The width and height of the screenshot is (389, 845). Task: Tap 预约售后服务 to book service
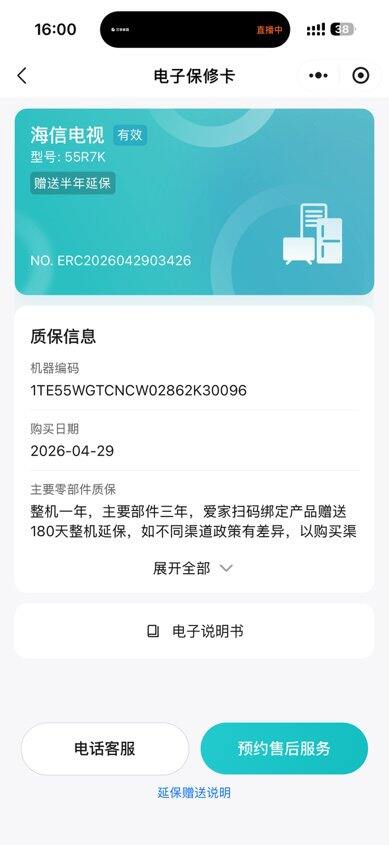pyautogui.click(x=284, y=749)
